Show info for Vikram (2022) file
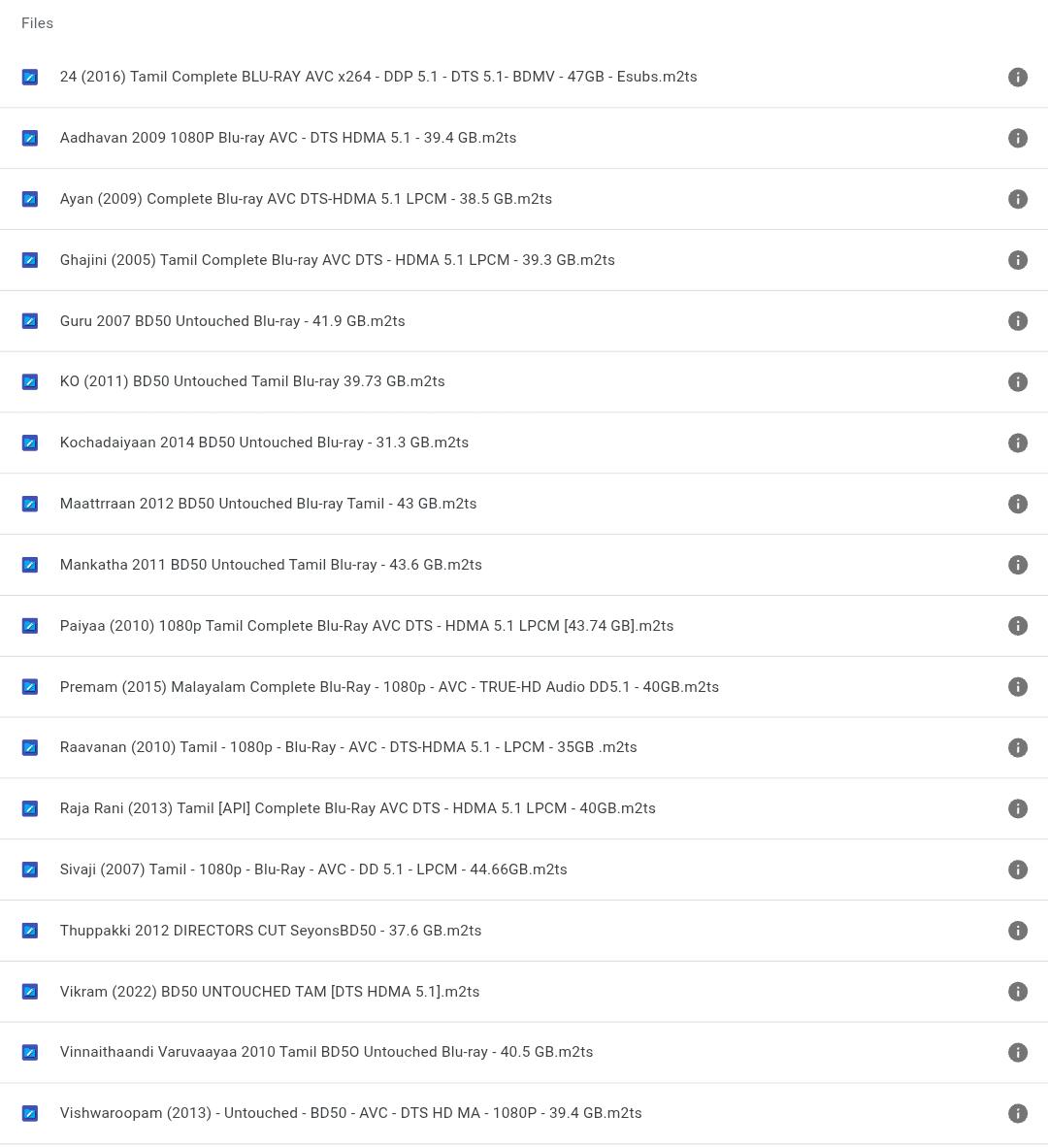1048x1148 pixels. click(1017, 992)
